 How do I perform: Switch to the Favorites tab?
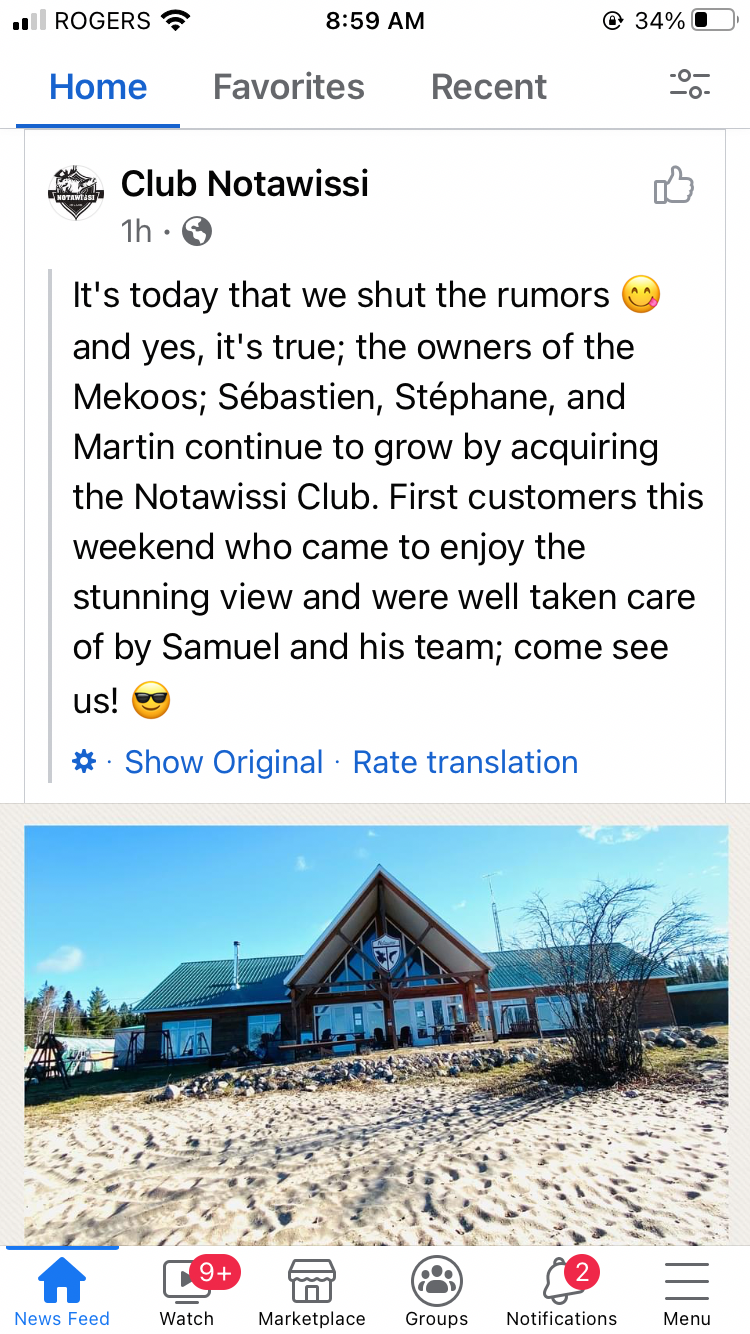pos(288,87)
